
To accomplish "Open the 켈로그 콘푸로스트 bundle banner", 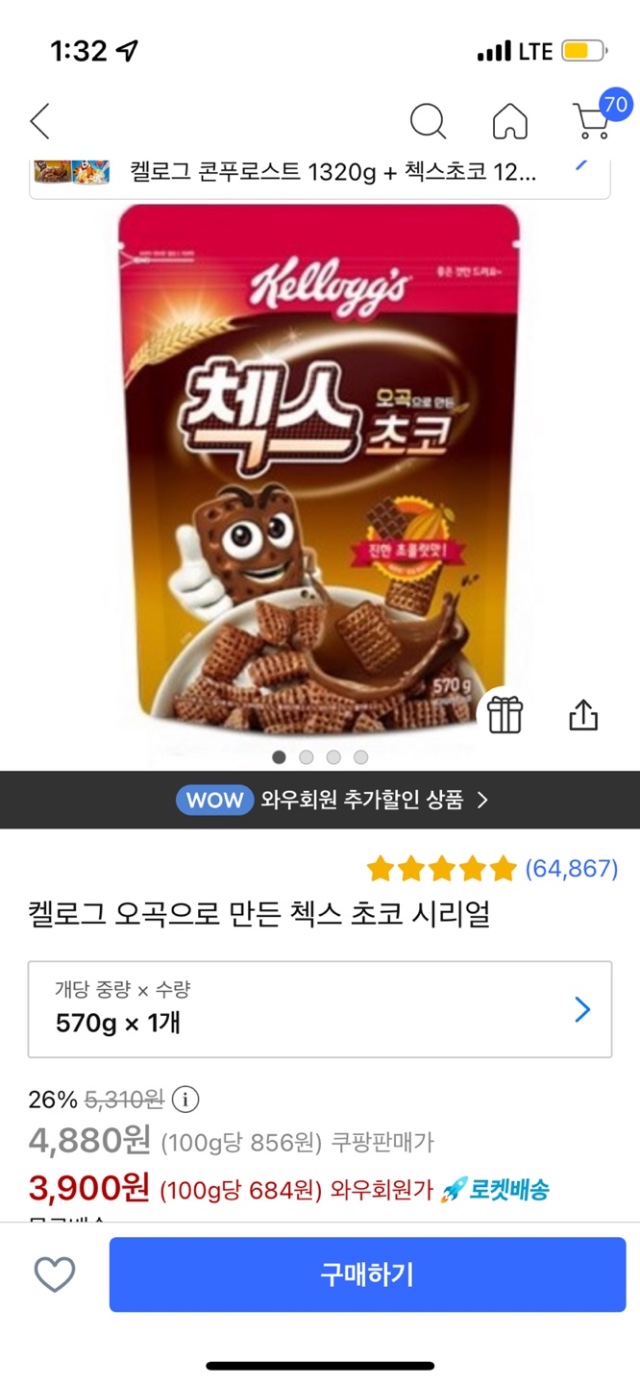I will (320, 173).
